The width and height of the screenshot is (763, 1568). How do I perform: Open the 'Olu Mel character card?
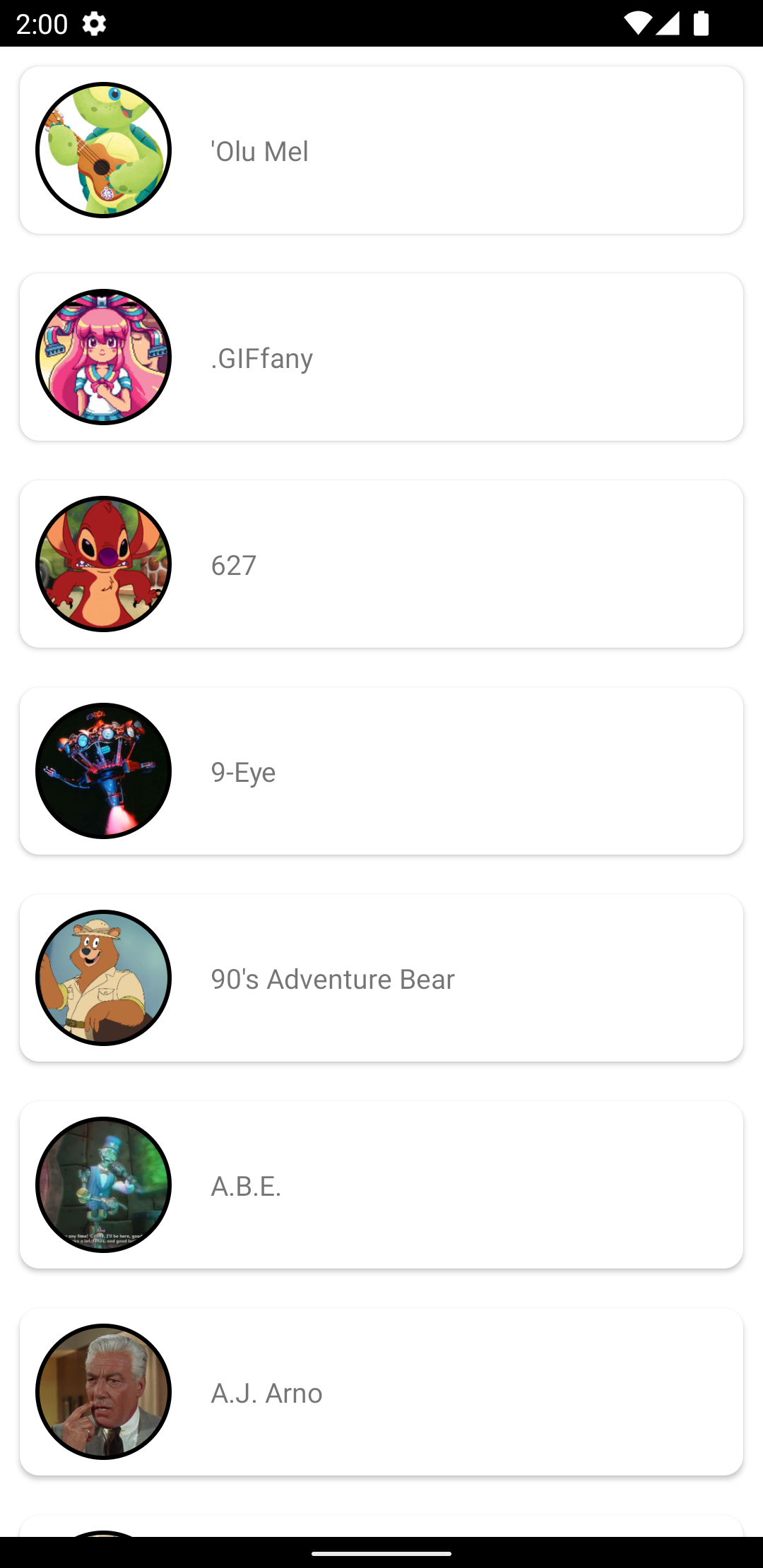(x=381, y=150)
